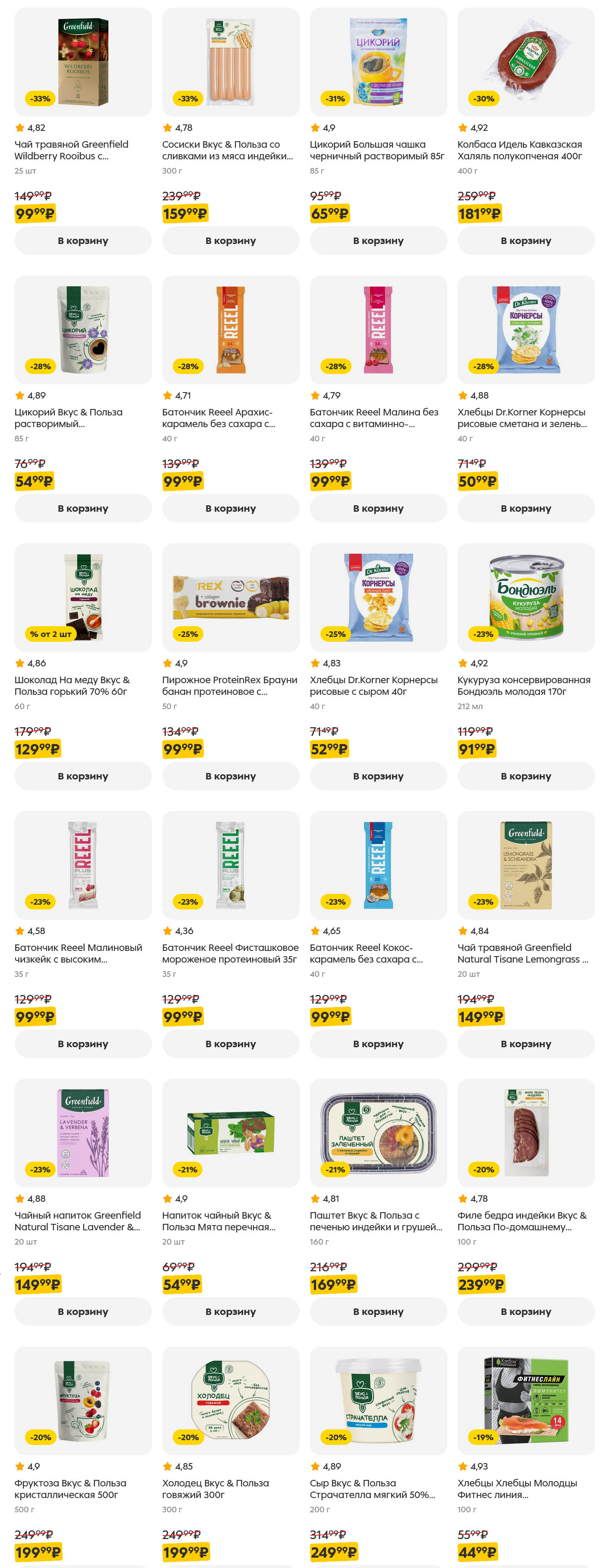605x1568 pixels.
Task: Add Dr.Korner Корнерсы с сыром to cart
Action: coord(378,776)
